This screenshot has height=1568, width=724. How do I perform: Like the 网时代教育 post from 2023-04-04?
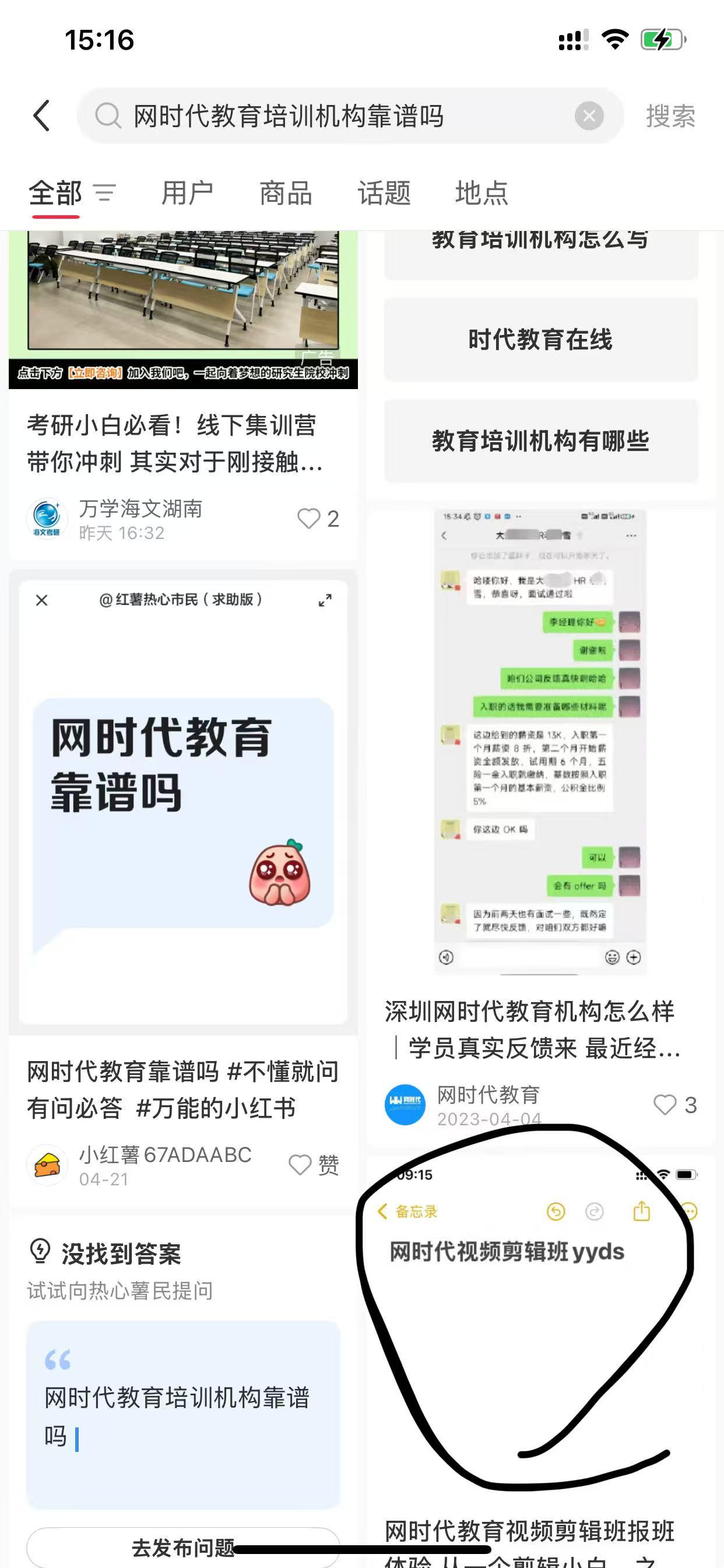click(x=665, y=1105)
